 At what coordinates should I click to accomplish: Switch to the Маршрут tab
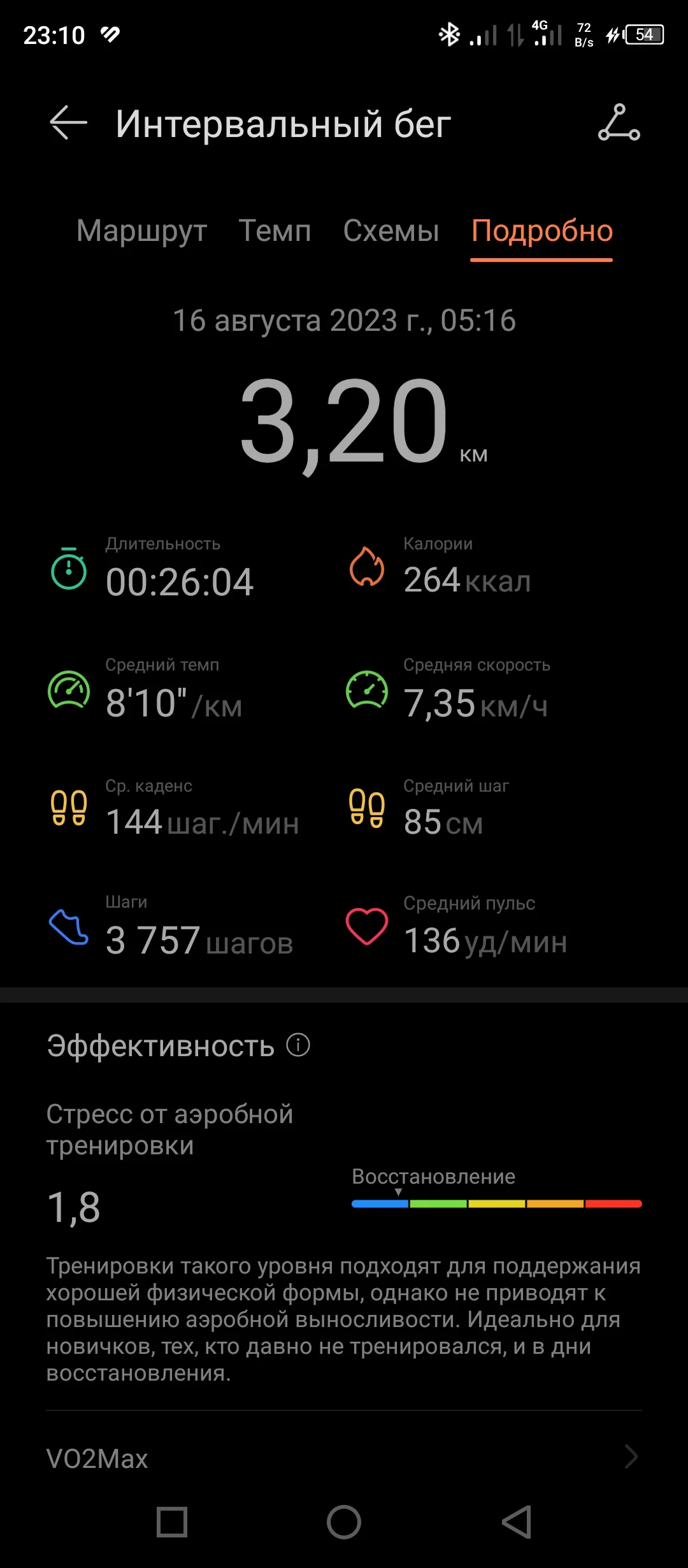(141, 231)
